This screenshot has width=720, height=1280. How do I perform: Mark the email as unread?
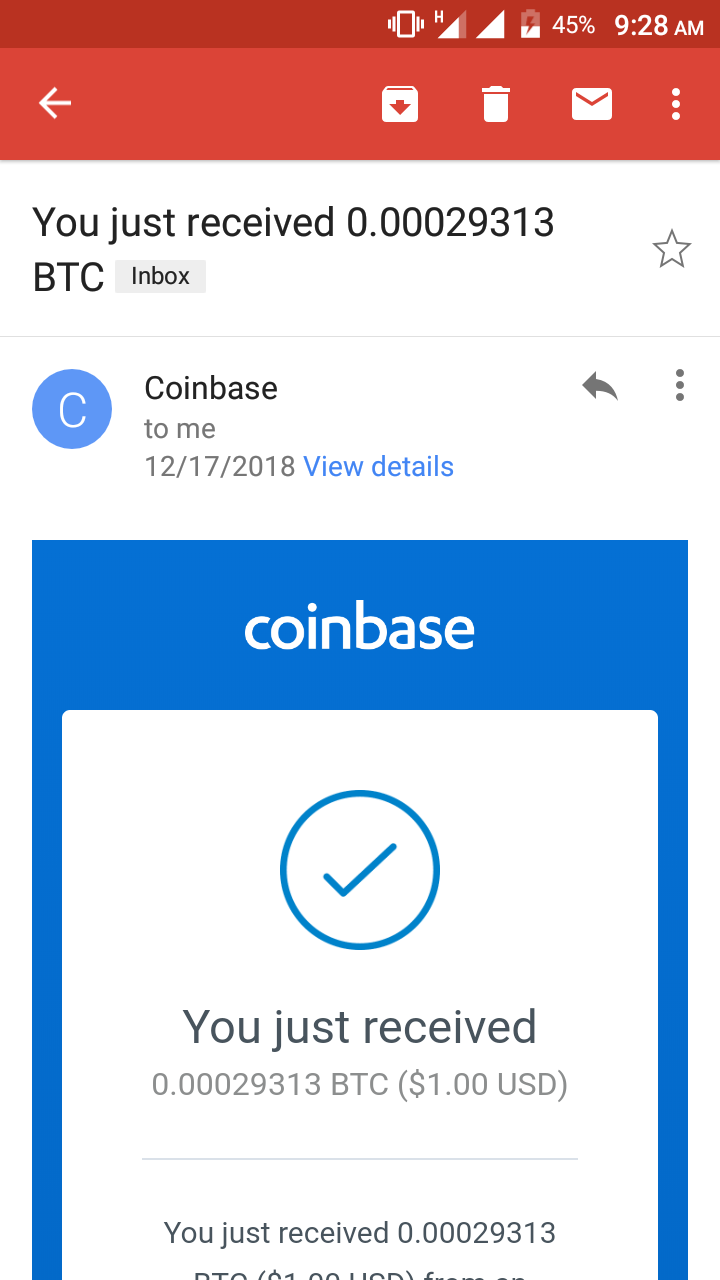pyautogui.click(x=592, y=104)
